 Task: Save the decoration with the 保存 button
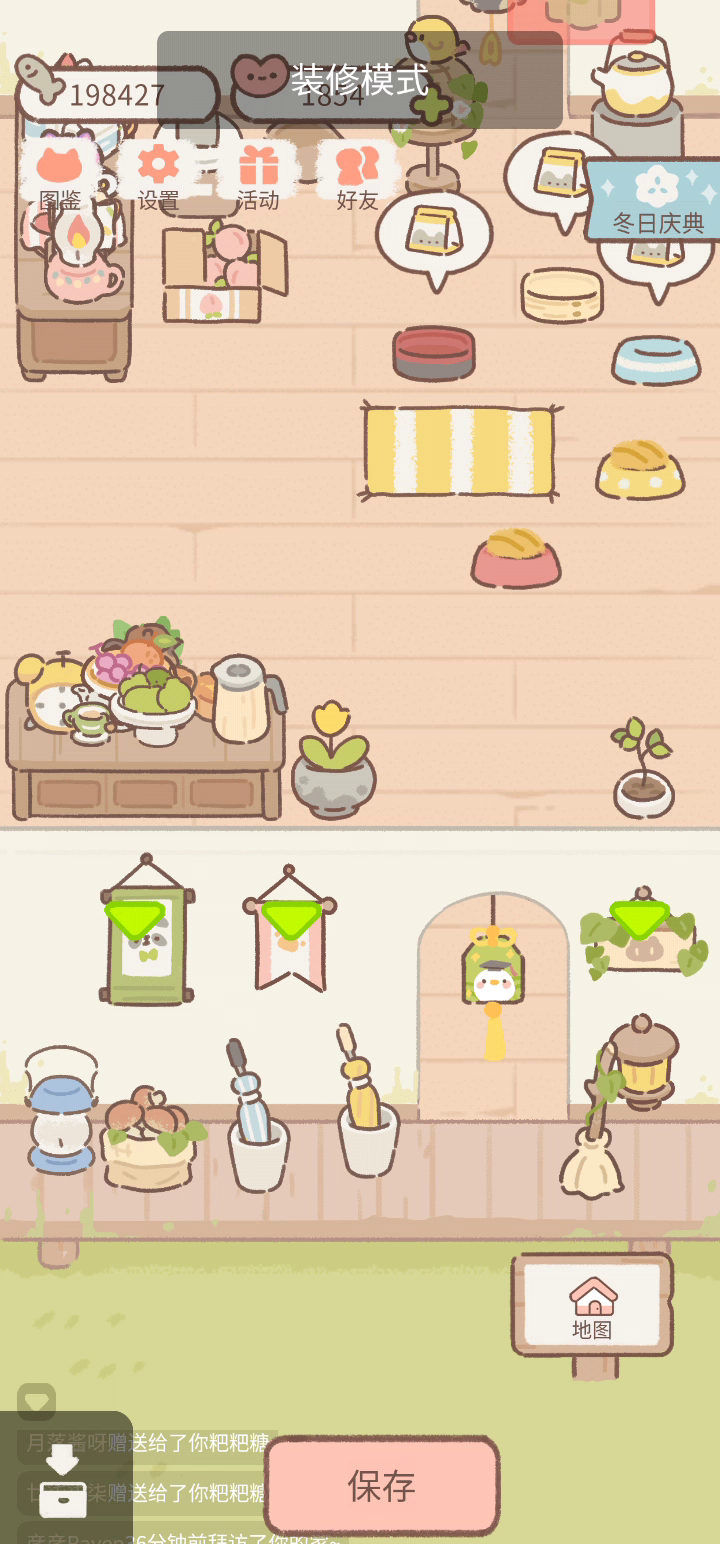click(382, 1486)
